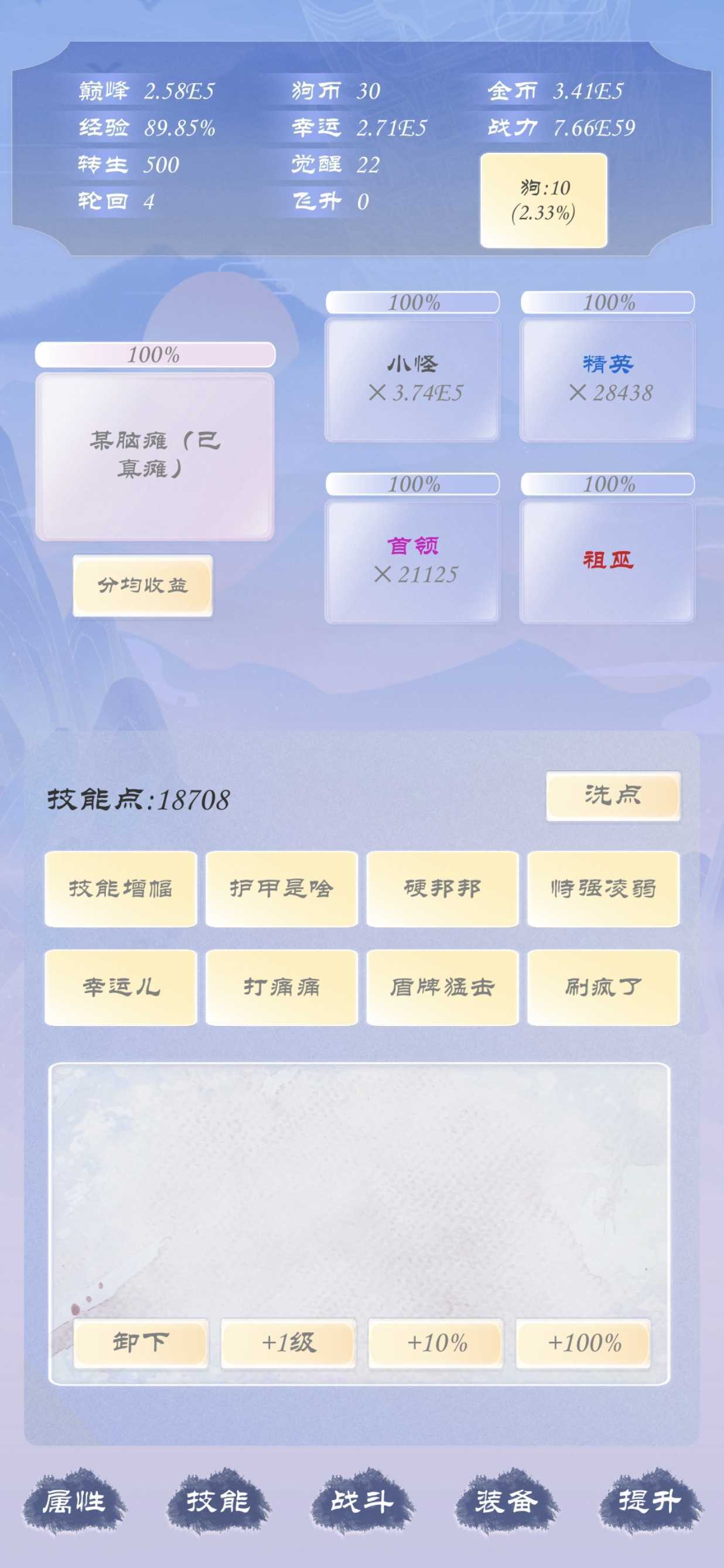The height and width of the screenshot is (1568, 724).
Task: Select the 刷疯了 skill
Action: [x=603, y=987]
